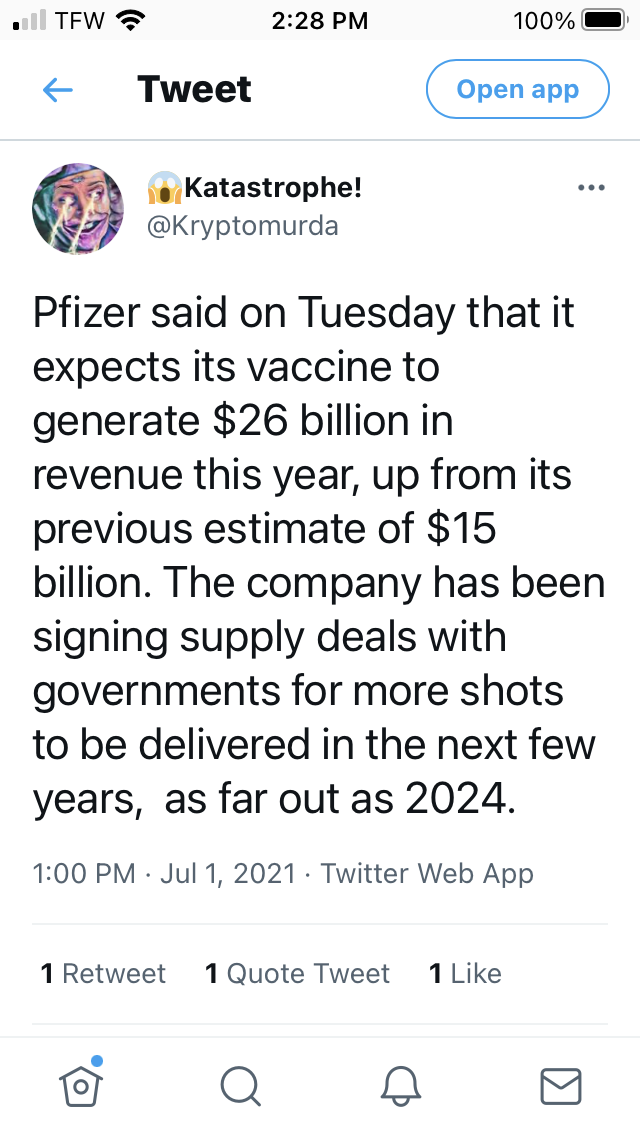
Task: Tap the Open app button
Action: click(517, 90)
